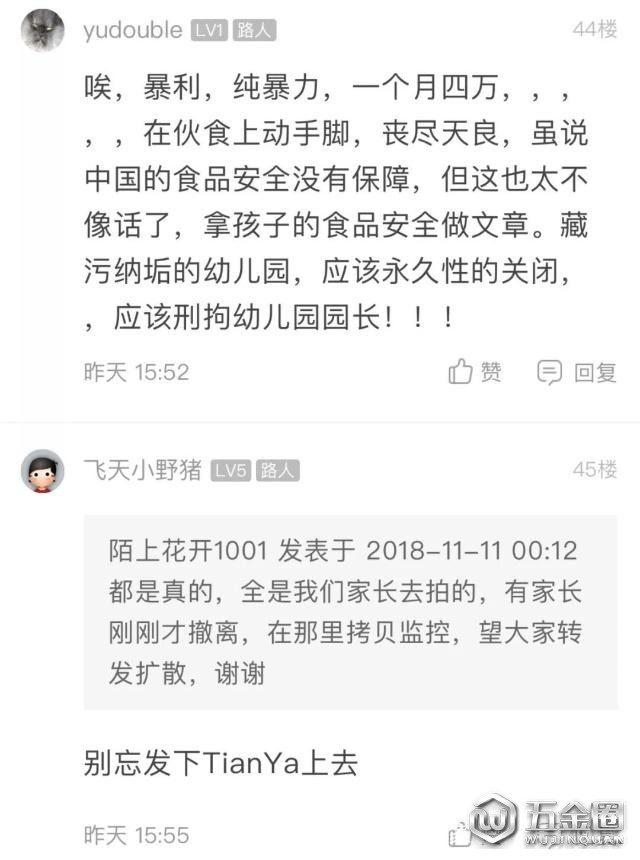Reply to yudouble's comment
The height and width of the screenshot is (860, 640).
coord(577,372)
